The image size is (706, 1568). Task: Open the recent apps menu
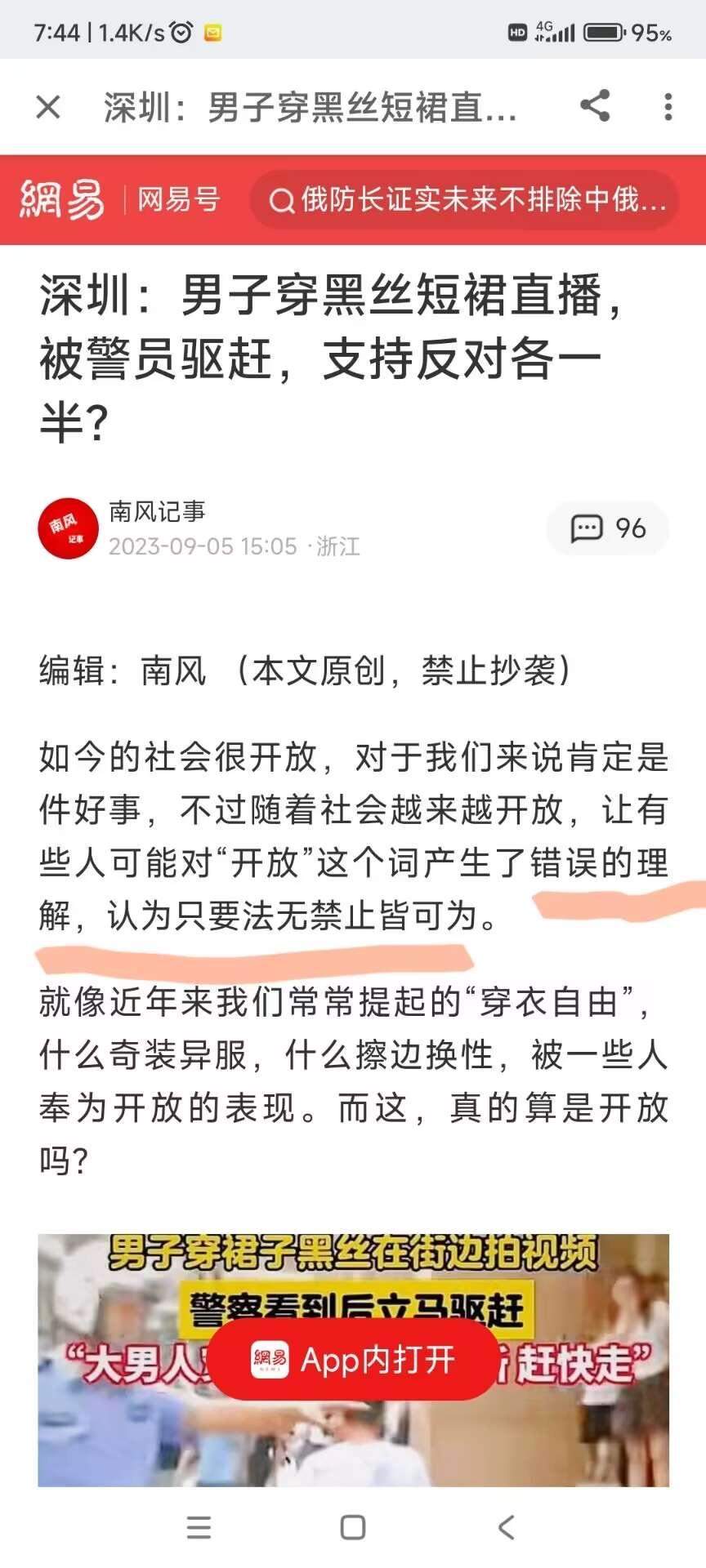199,1526
